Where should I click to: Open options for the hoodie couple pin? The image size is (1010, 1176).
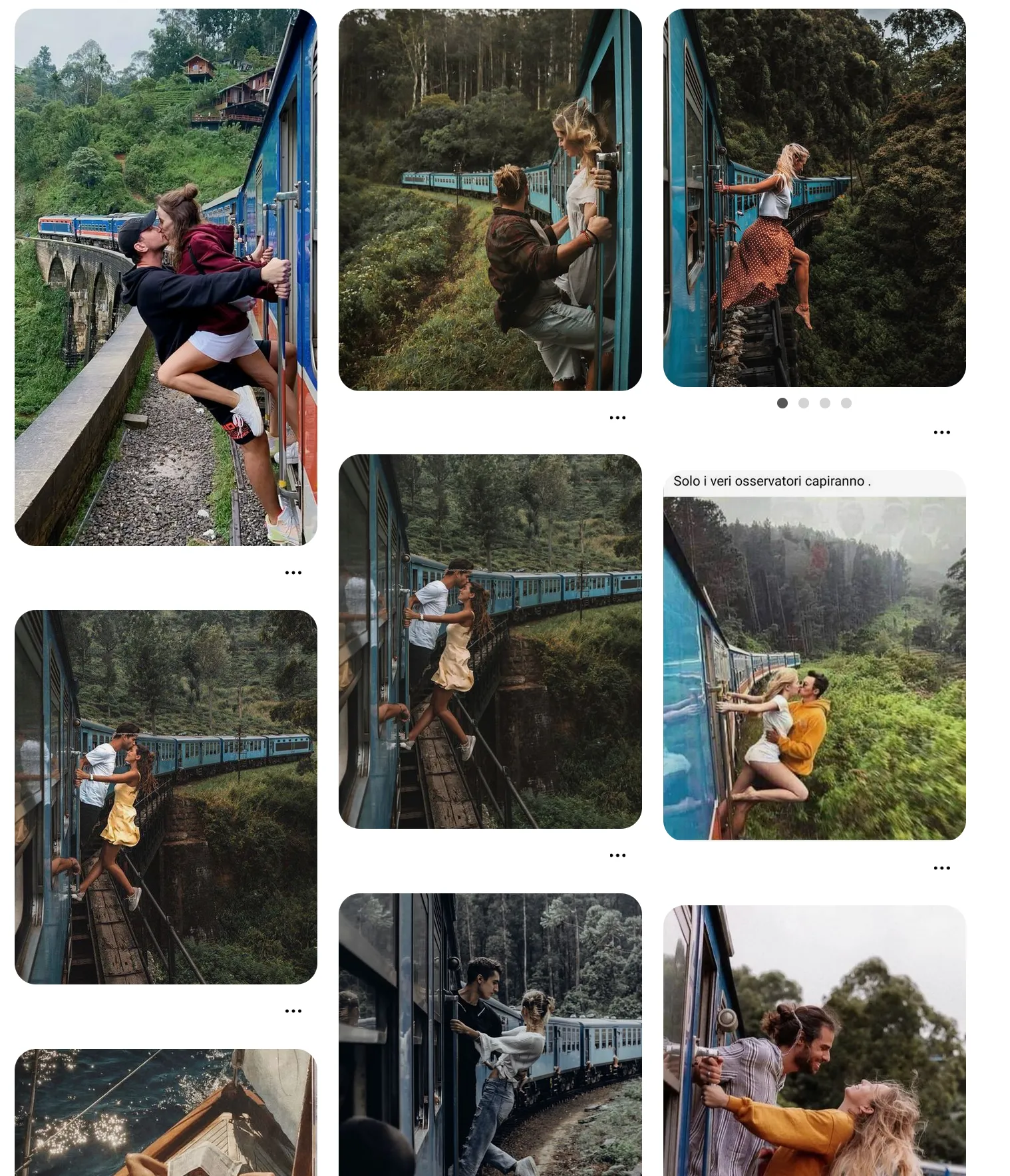293,573
